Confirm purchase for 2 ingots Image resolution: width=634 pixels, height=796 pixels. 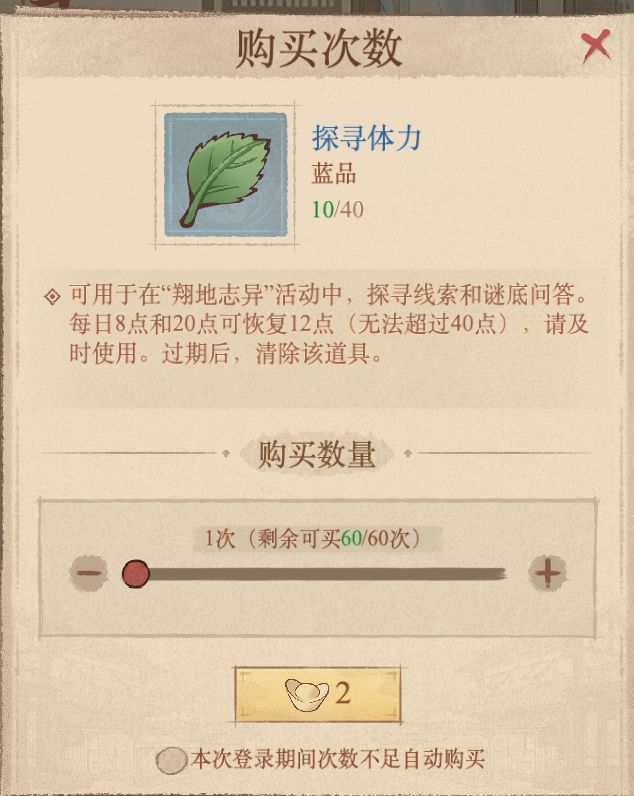[317, 694]
